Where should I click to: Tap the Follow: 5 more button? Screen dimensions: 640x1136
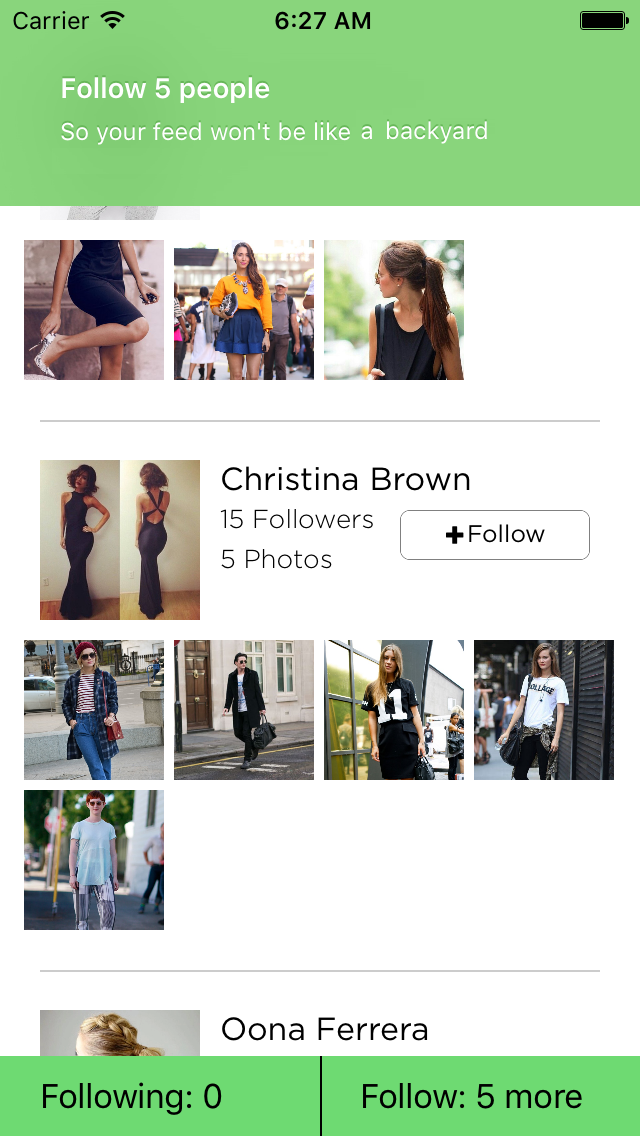[481, 1096]
